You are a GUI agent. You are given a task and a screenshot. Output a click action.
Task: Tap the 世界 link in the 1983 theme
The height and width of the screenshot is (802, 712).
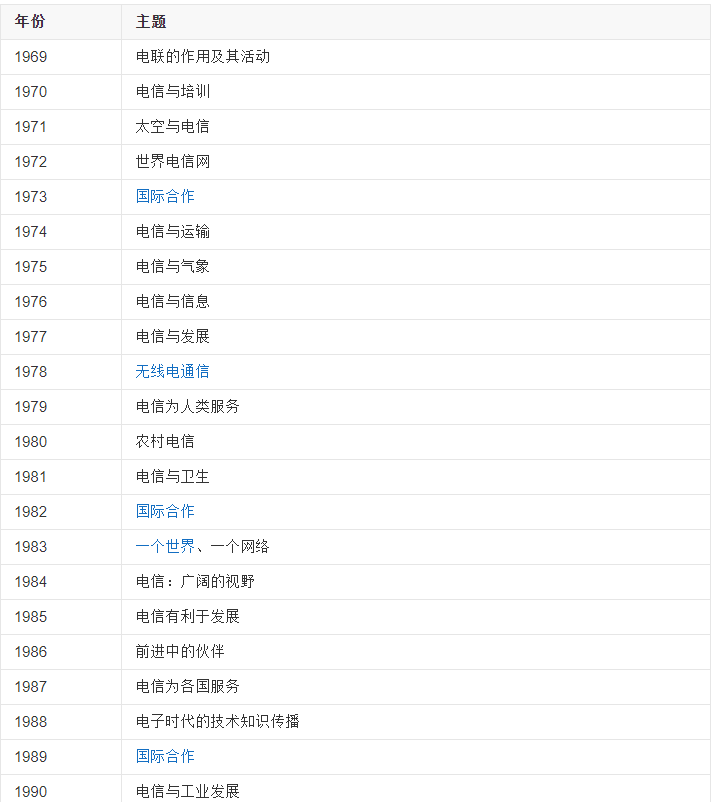point(180,546)
